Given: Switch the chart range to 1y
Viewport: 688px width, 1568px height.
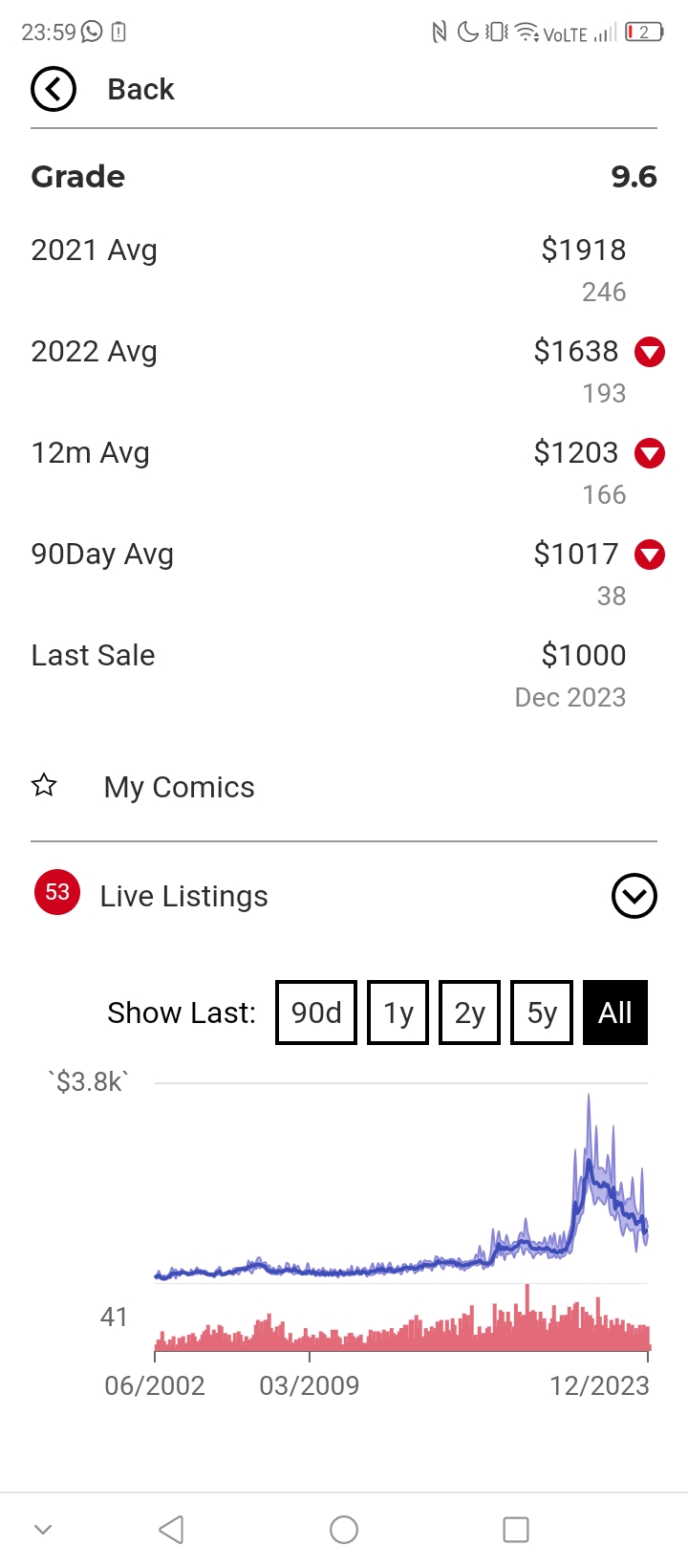Looking at the screenshot, I should (x=398, y=1013).
